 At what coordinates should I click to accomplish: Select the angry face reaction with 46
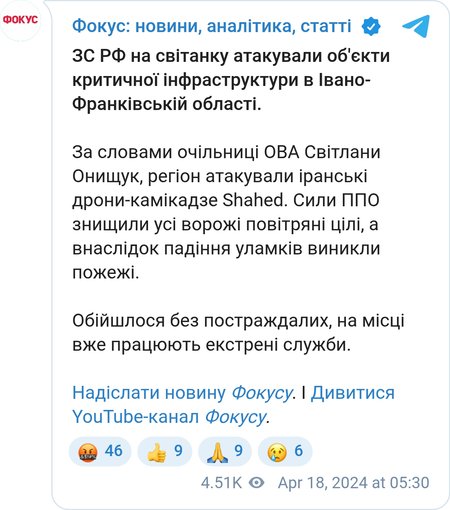point(100,451)
